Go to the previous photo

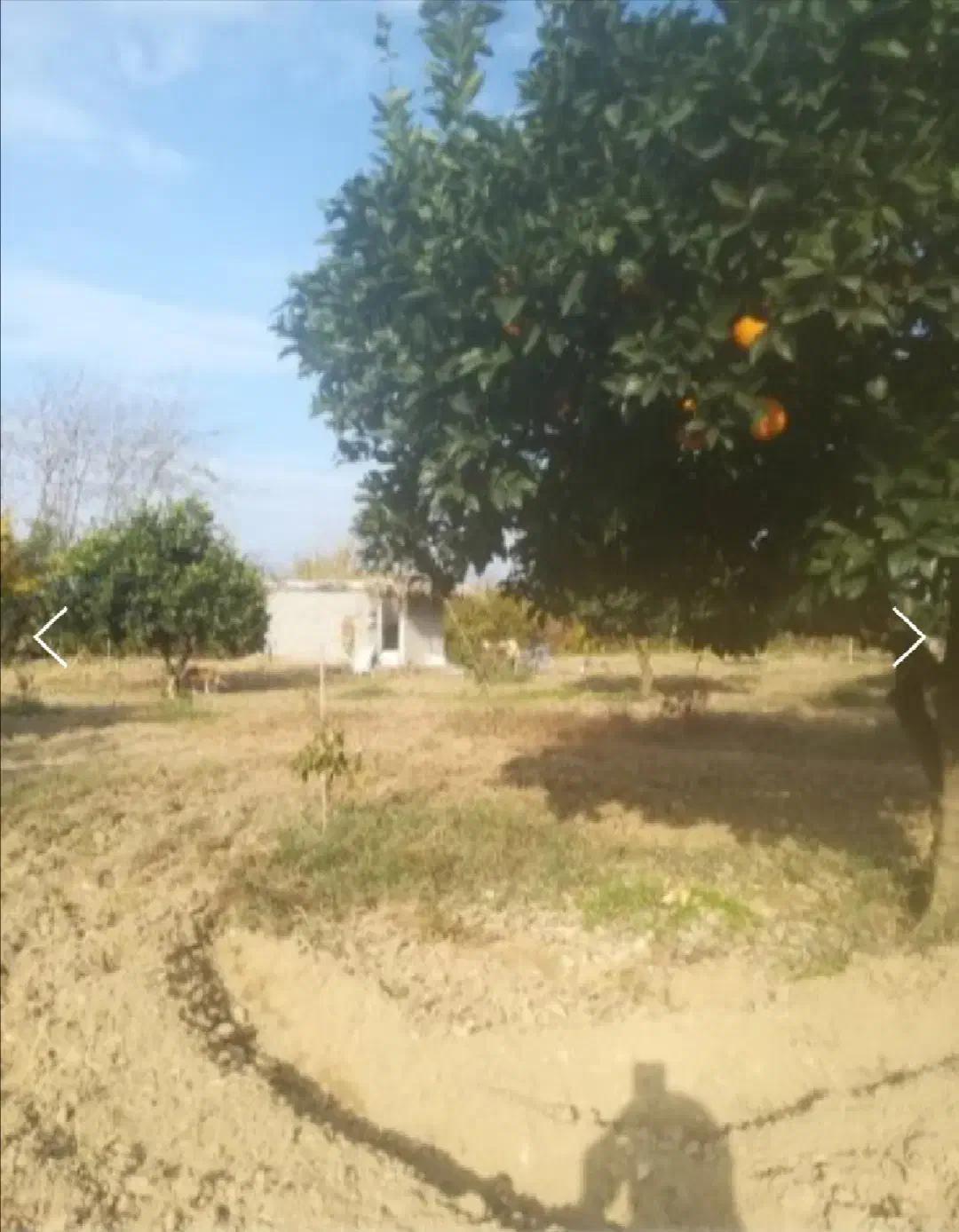pyautogui.click(x=51, y=636)
